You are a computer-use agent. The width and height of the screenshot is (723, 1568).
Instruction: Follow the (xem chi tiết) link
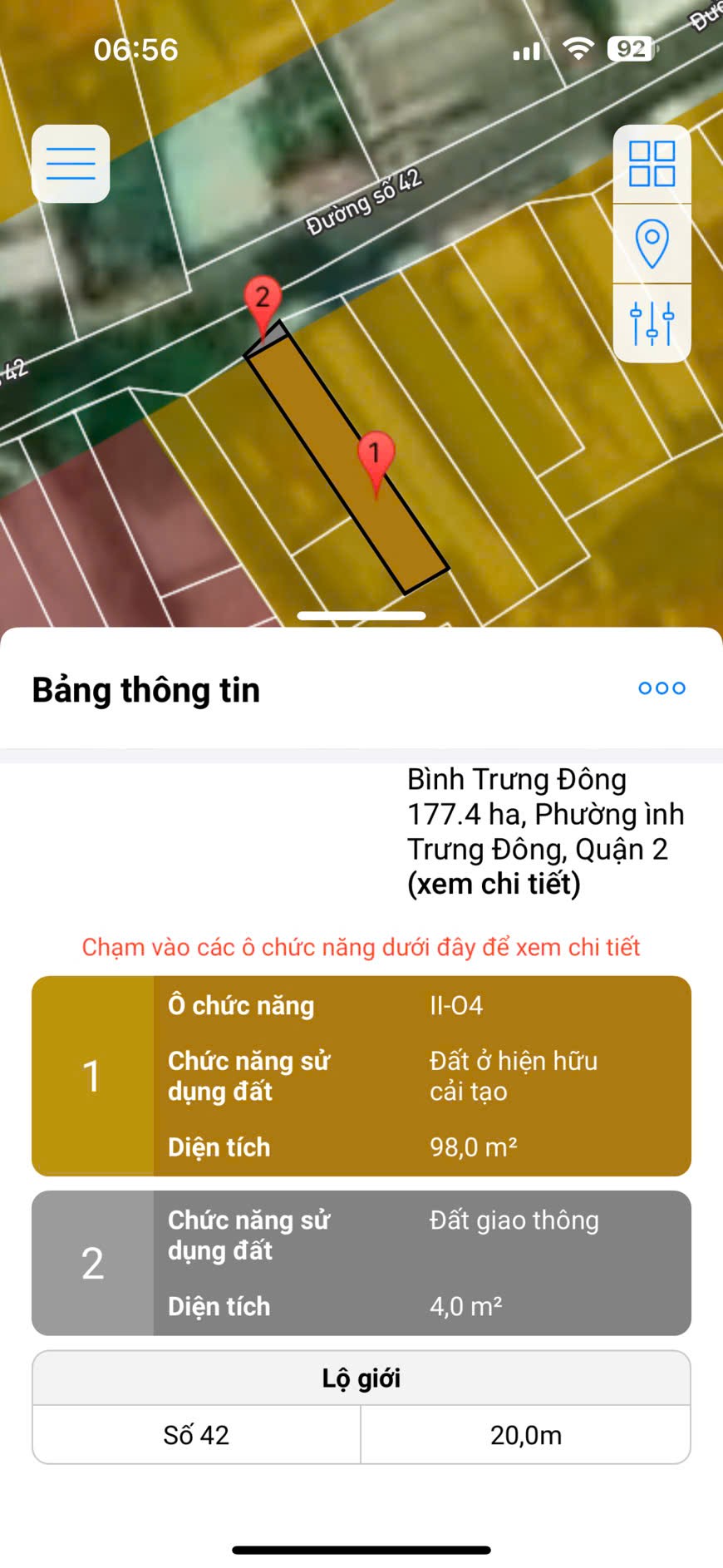tap(494, 884)
